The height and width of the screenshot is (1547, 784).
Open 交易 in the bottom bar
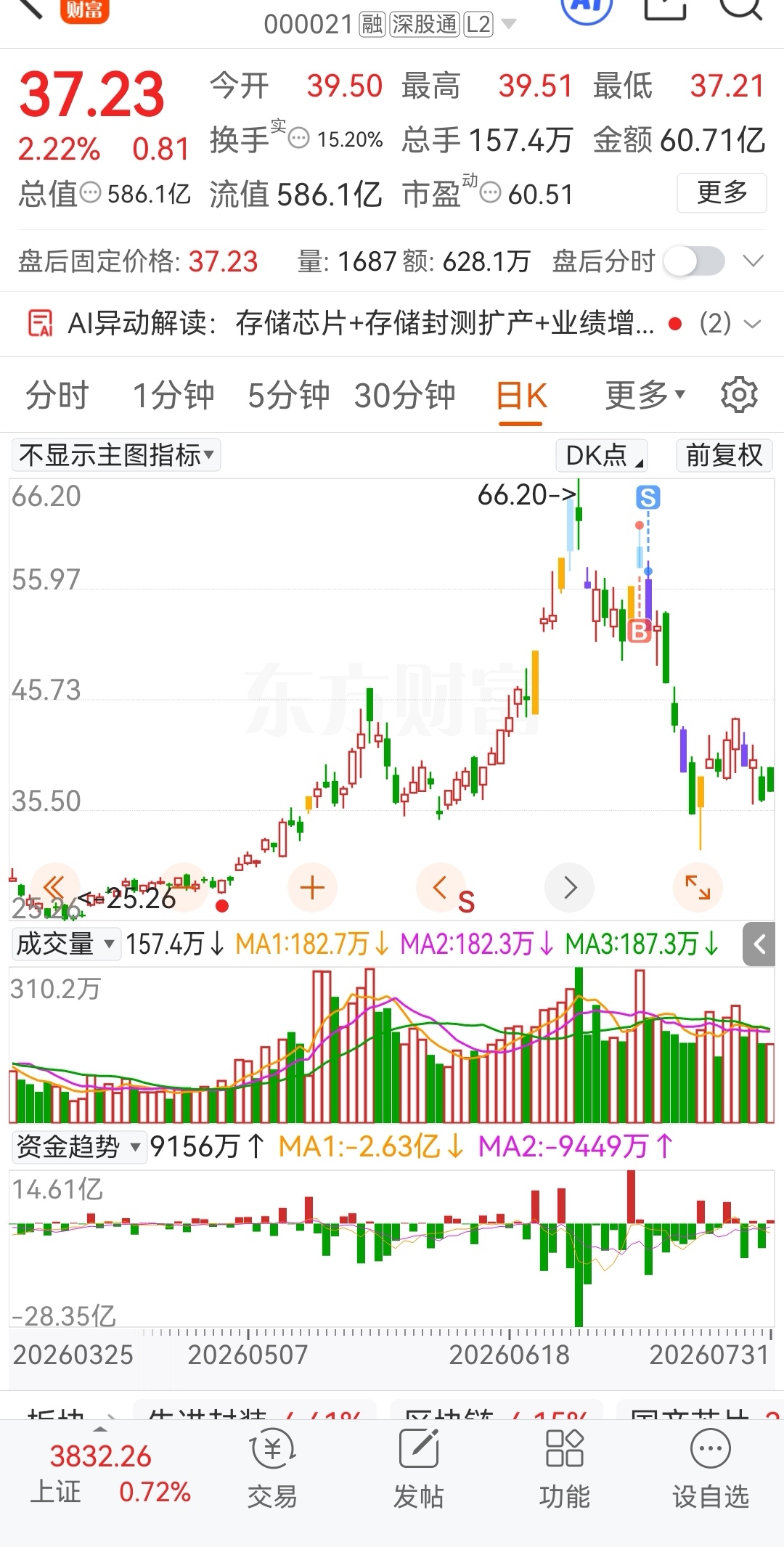272,1469
